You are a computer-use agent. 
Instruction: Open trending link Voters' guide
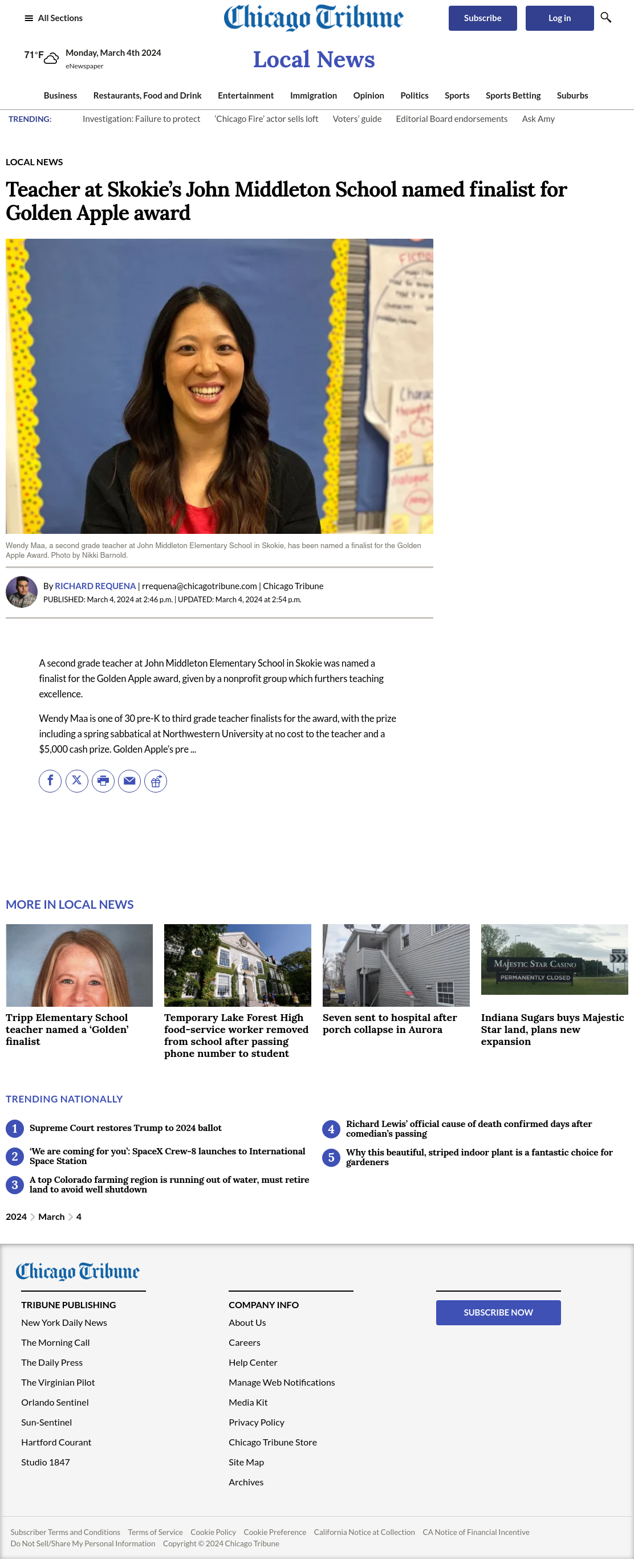pyautogui.click(x=357, y=119)
